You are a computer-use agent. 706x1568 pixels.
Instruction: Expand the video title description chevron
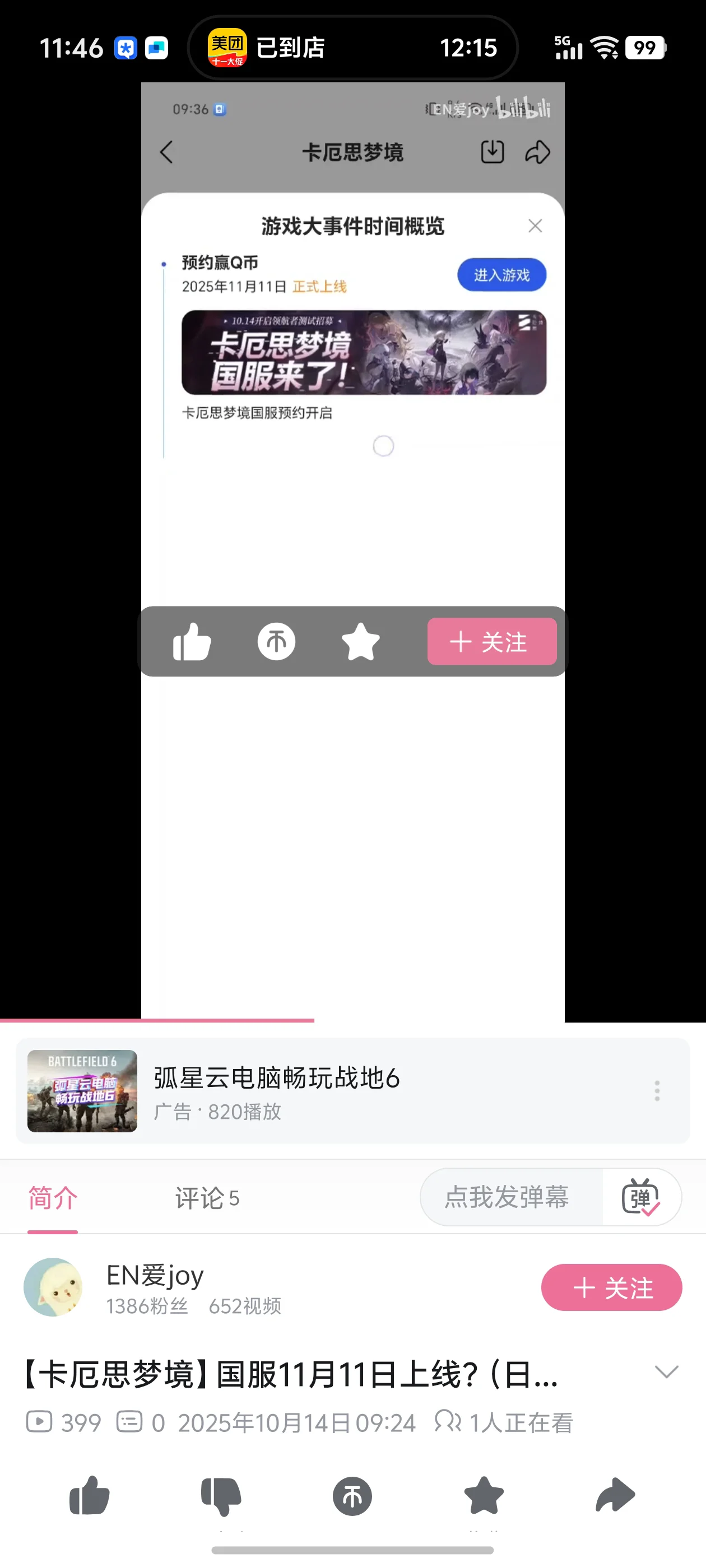coord(666,1372)
